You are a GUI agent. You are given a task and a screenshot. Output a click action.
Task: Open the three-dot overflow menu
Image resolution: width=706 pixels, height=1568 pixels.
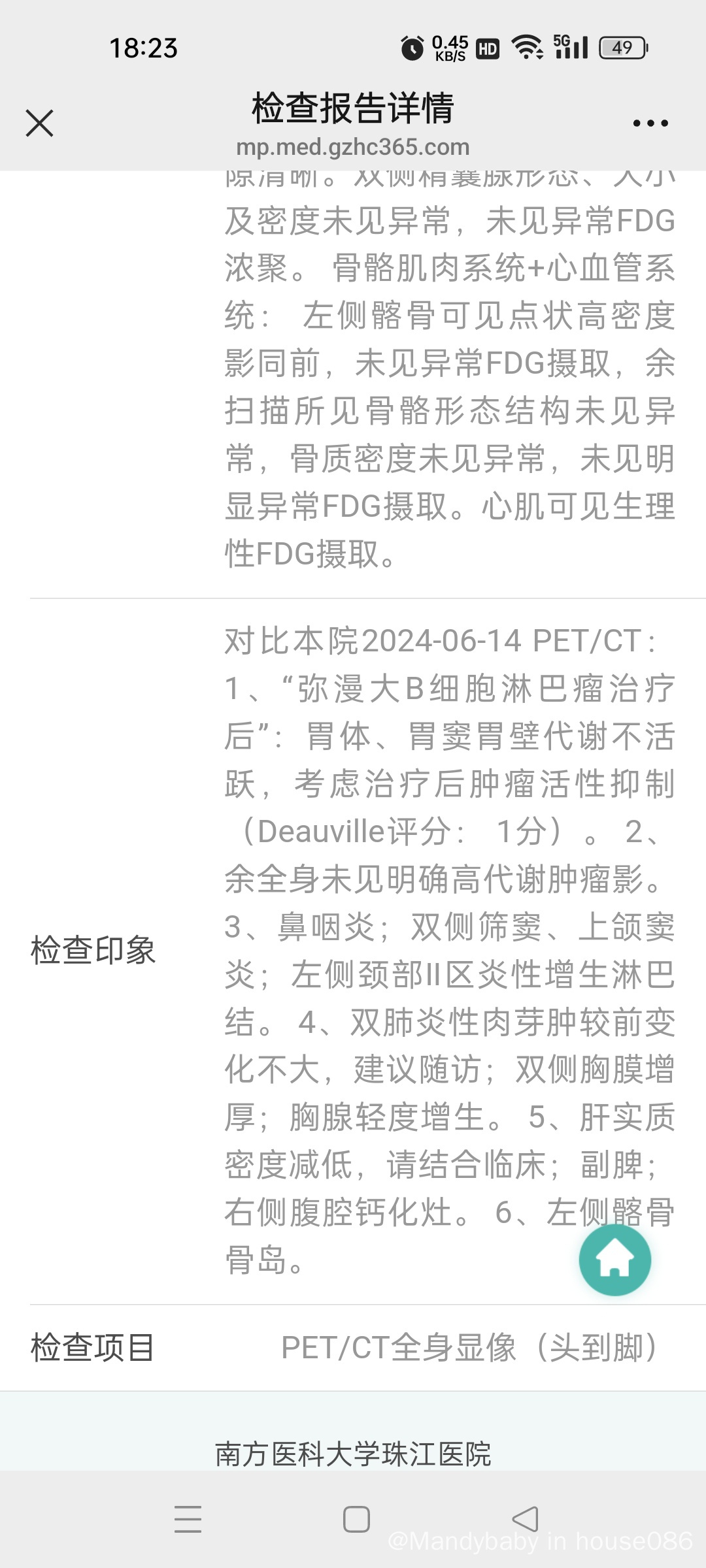[650, 123]
